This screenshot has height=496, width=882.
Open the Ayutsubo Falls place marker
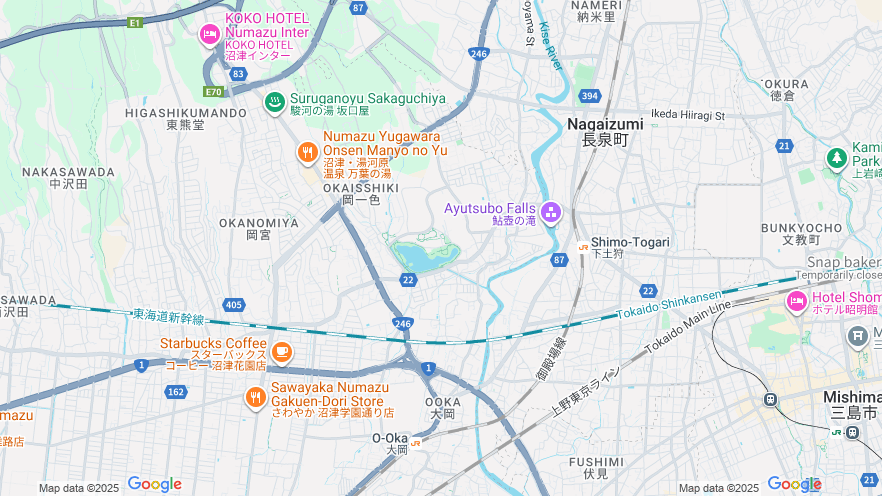point(552,213)
